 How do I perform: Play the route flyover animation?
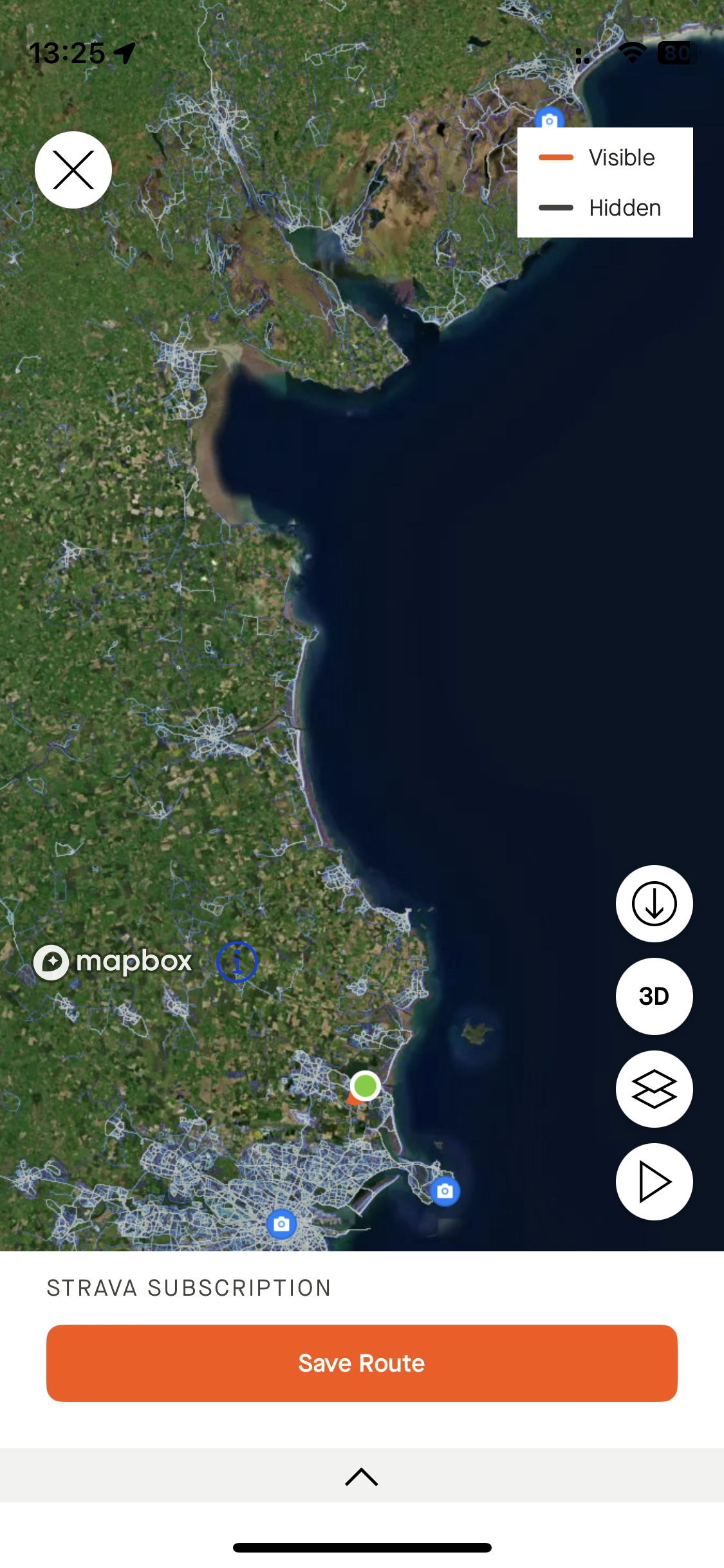tap(654, 1182)
